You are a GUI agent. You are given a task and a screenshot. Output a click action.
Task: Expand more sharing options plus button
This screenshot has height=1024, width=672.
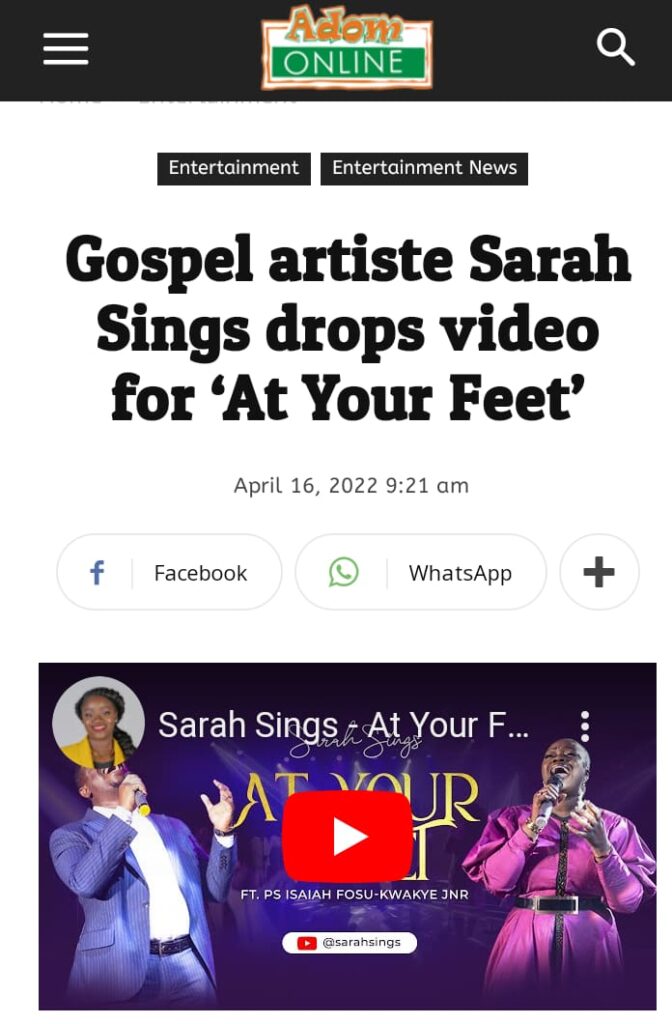pyautogui.click(x=598, y=572)
